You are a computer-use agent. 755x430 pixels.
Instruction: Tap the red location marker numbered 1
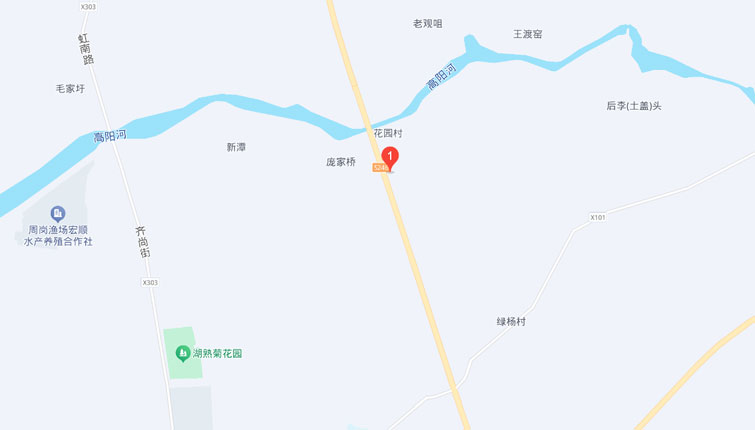tap(390, 157)
